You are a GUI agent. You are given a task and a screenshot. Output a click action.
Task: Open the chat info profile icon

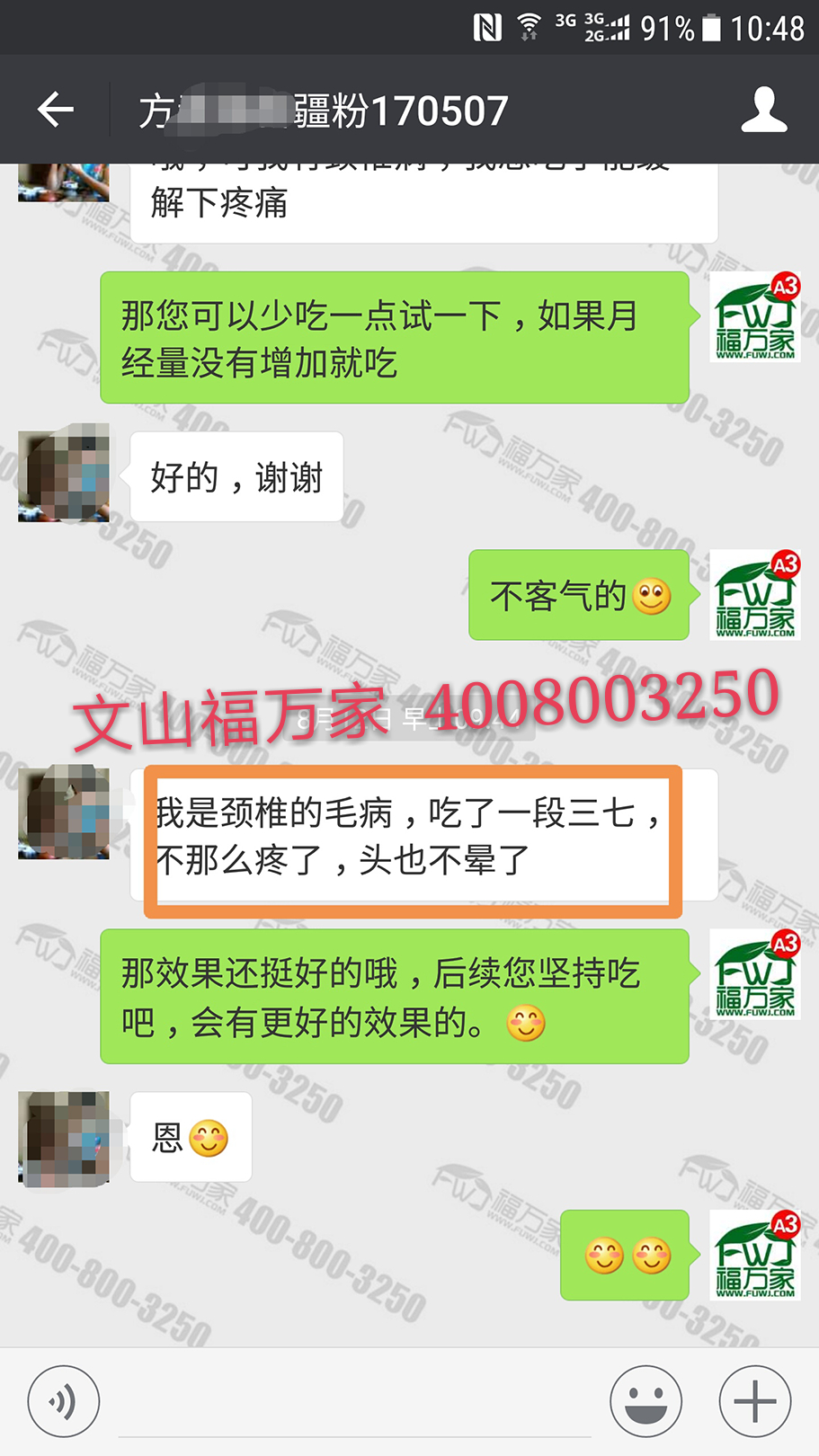click(x=763, y=110)
